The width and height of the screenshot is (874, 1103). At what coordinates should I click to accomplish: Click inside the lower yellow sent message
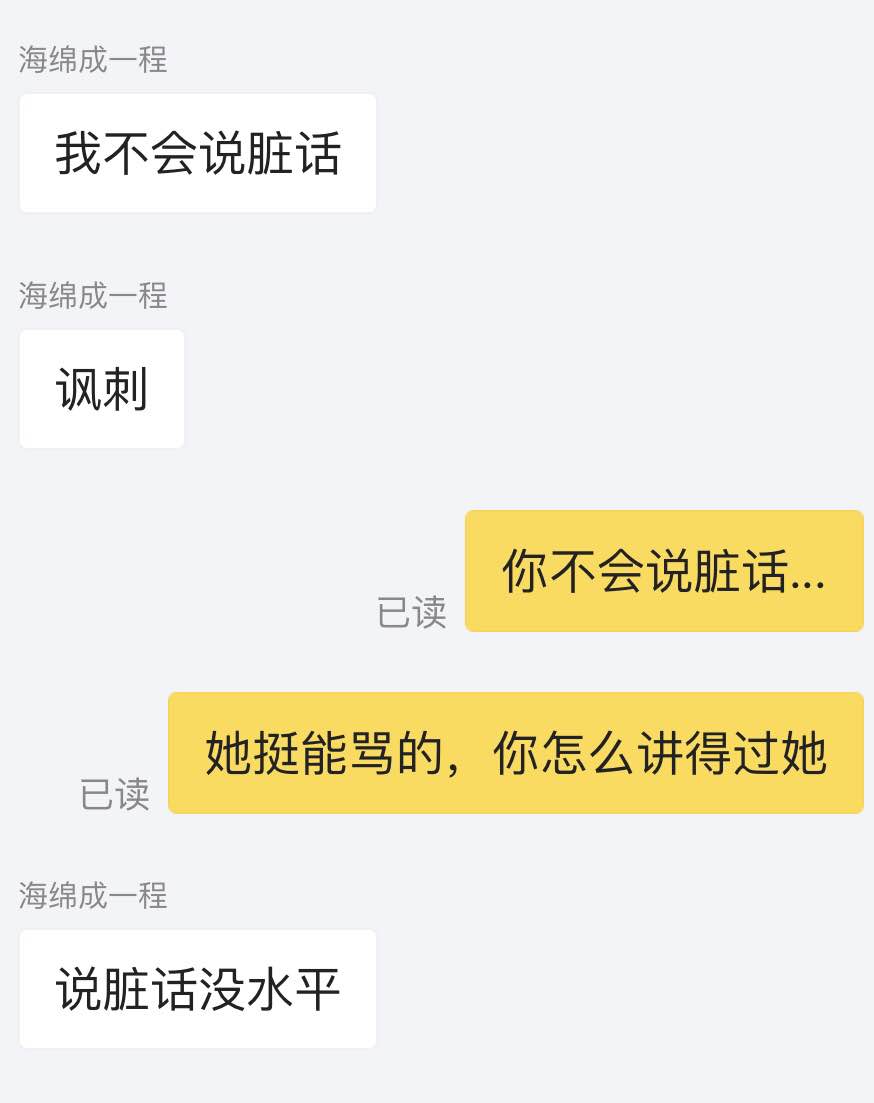tap(515, 751)
